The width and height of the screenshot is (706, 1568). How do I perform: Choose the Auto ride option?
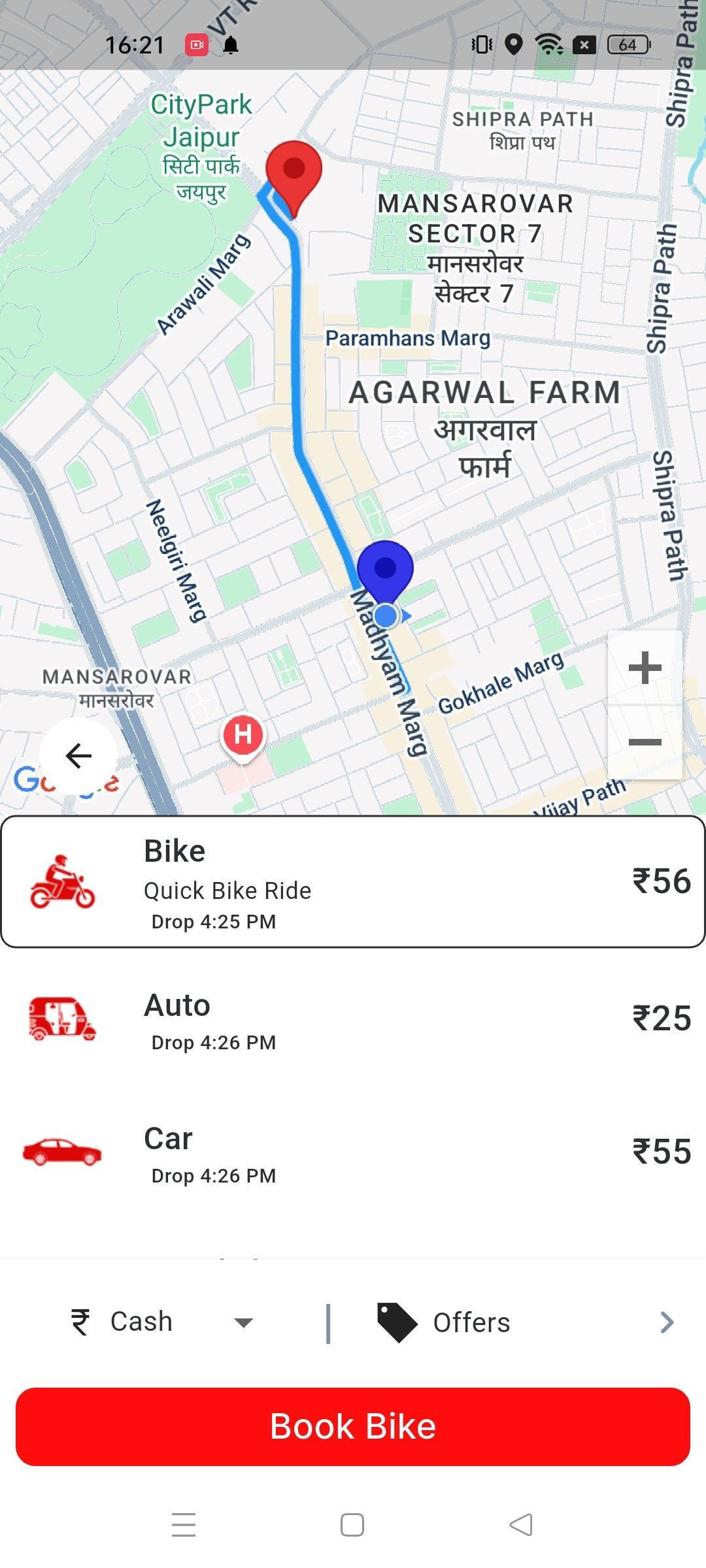click(x=353, y=1019)
